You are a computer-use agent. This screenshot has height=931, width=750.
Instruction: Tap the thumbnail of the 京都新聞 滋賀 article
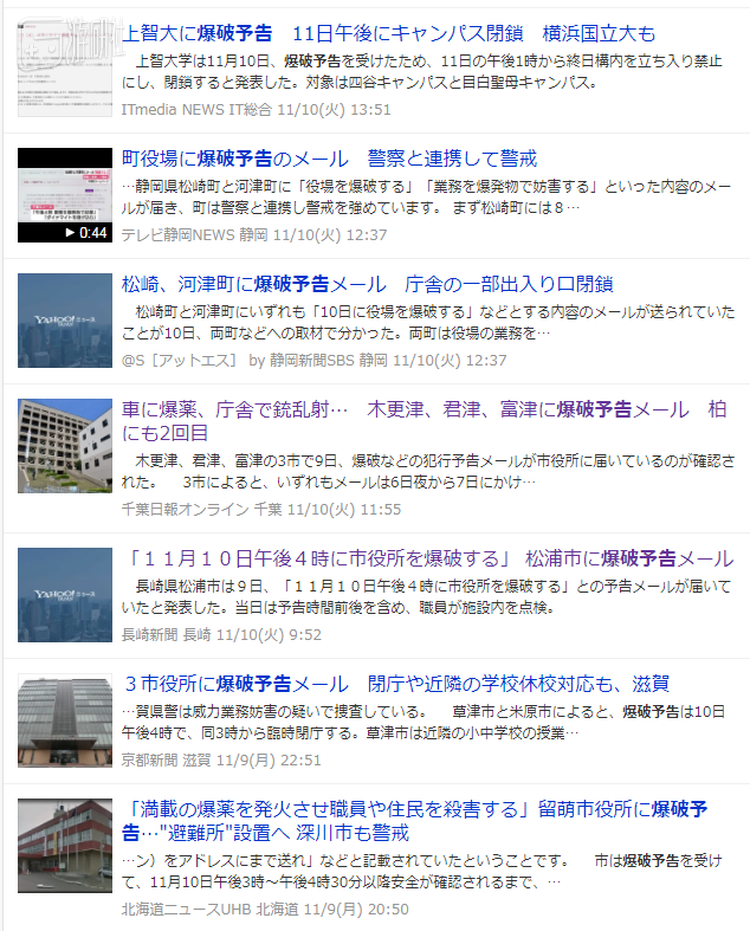click(x=65, y=721)
